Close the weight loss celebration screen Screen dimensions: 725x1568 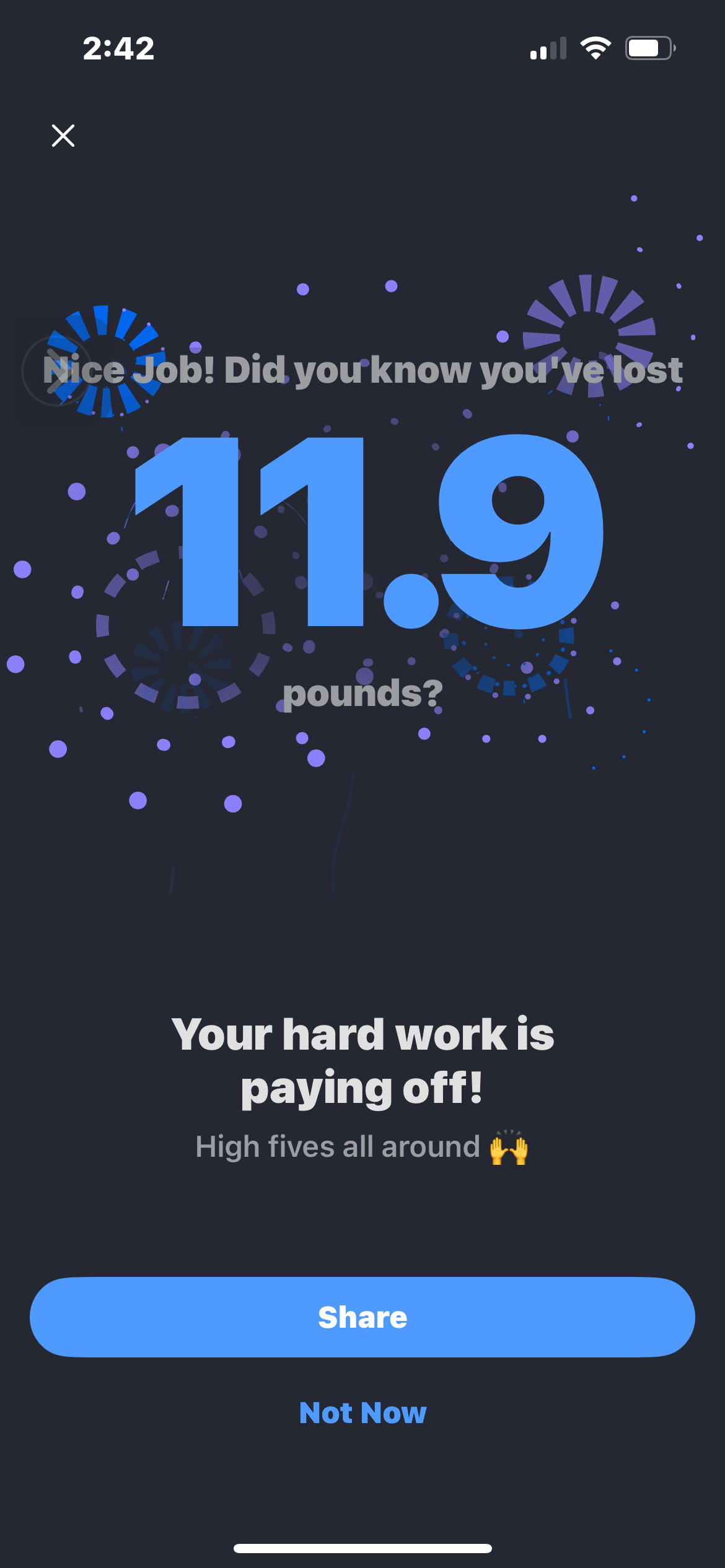[63, 135]
